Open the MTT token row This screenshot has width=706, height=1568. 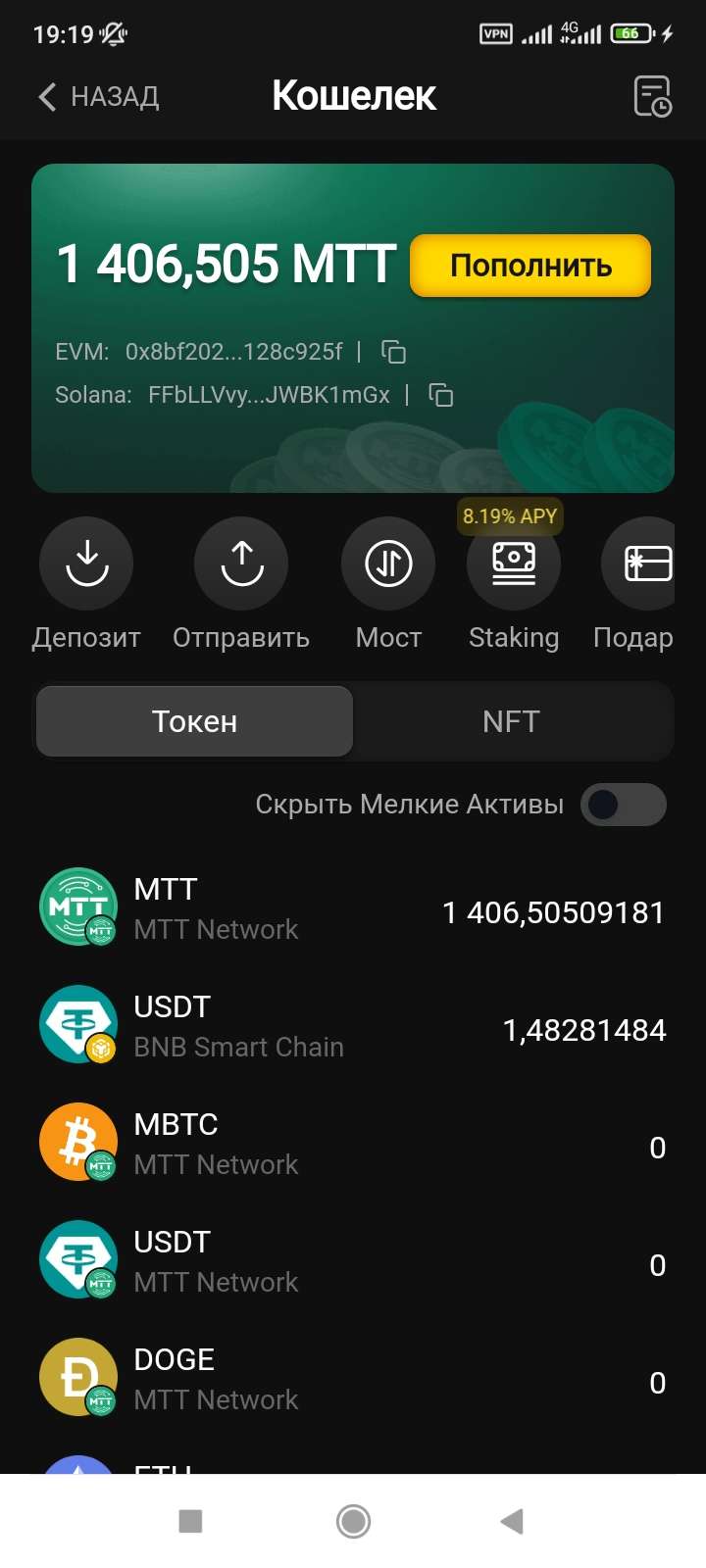353,908
